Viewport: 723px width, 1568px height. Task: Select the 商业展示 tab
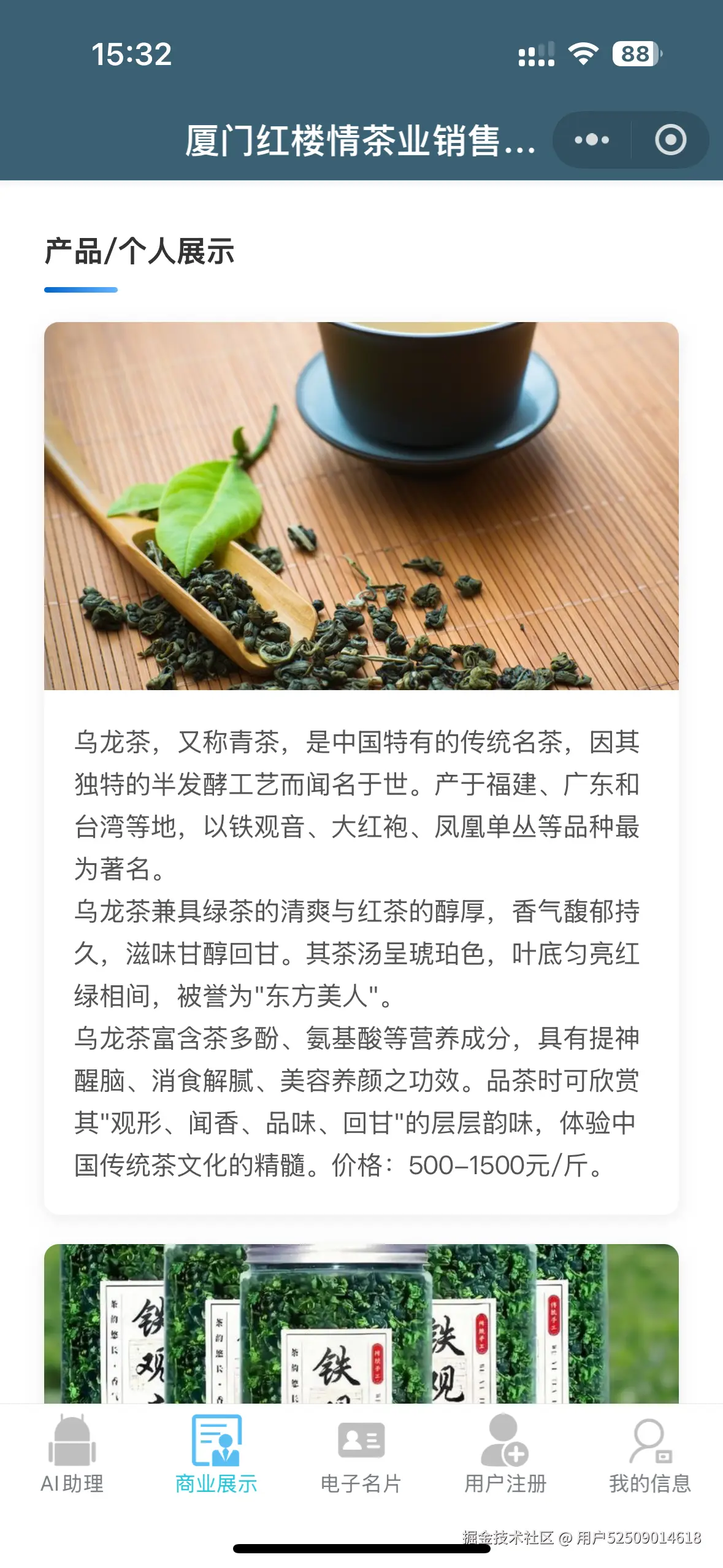[x=216, y=1454]
